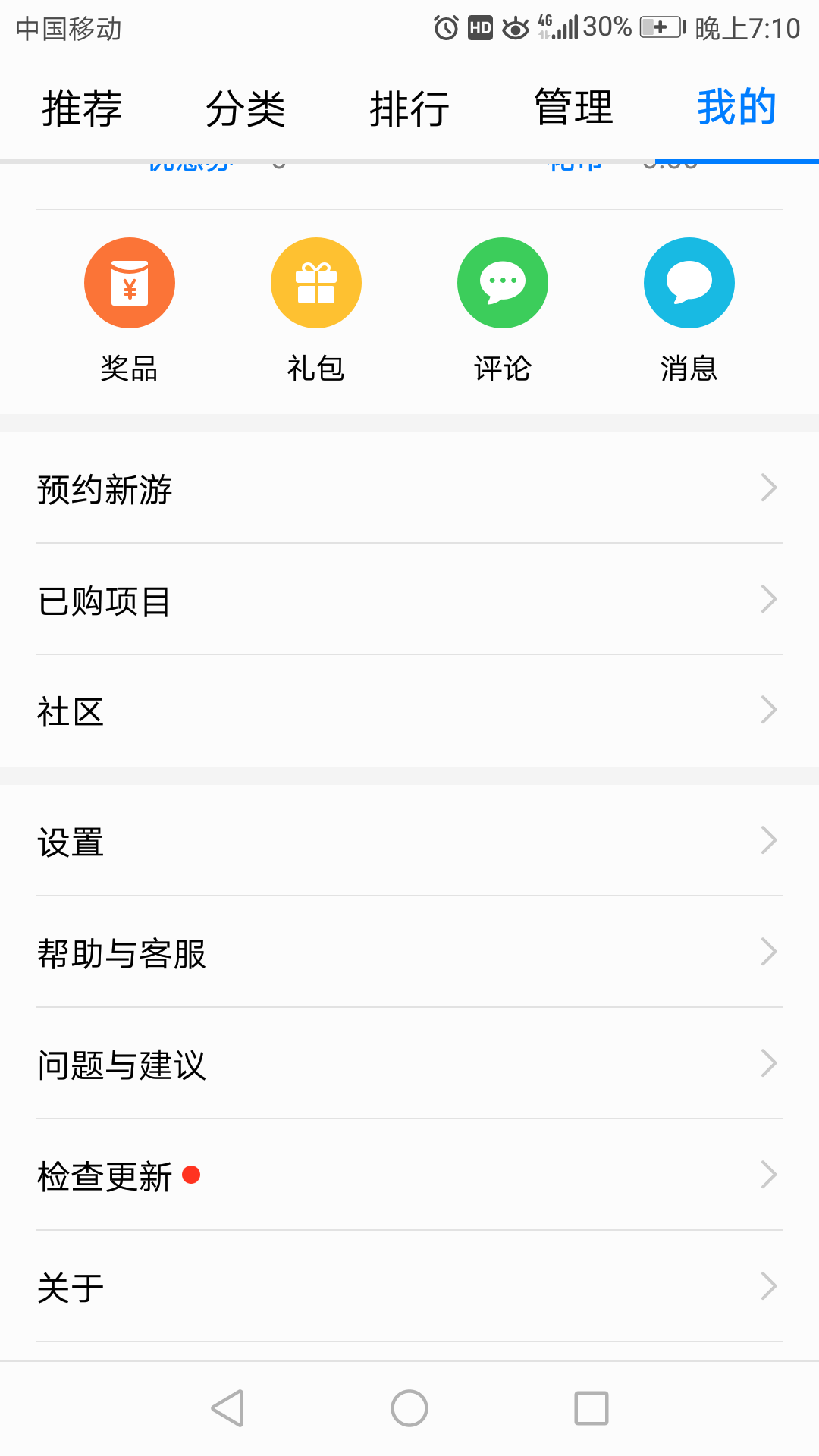Open 设置 settings
Image resolution: width=819 pixels, height=1456 pixels.
[409, 841]
